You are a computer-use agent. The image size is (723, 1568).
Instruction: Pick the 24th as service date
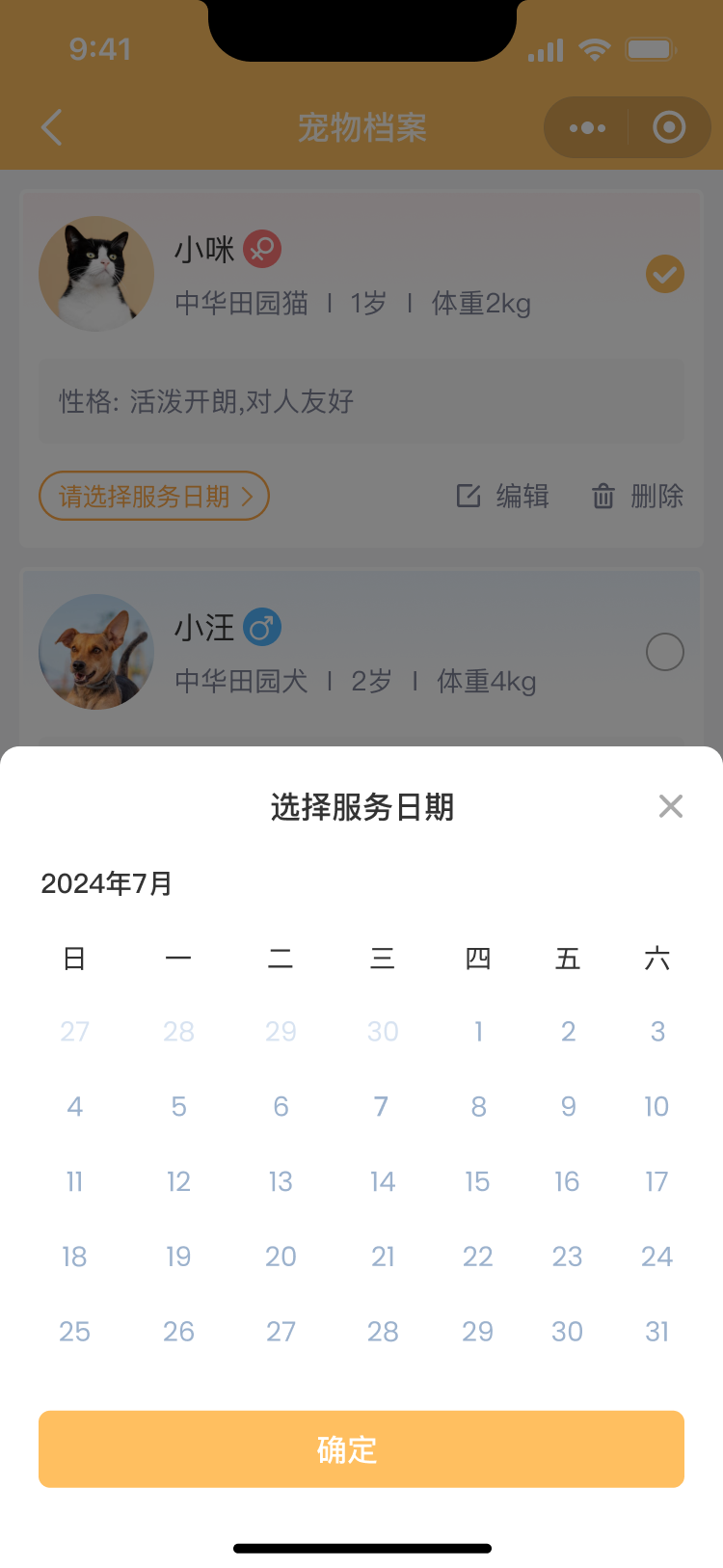point(656,1257)
